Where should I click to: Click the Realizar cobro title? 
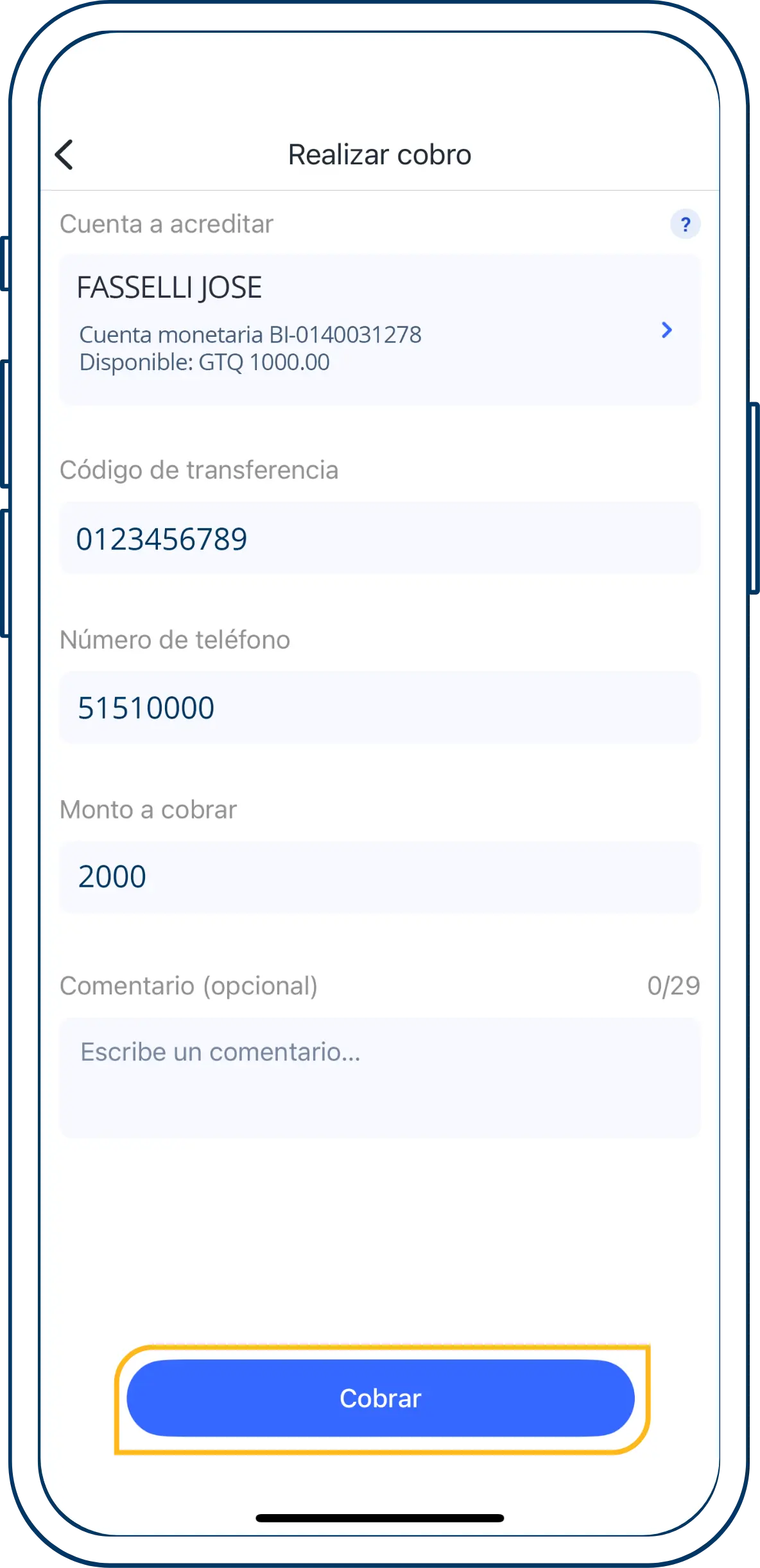coord(380,154)
